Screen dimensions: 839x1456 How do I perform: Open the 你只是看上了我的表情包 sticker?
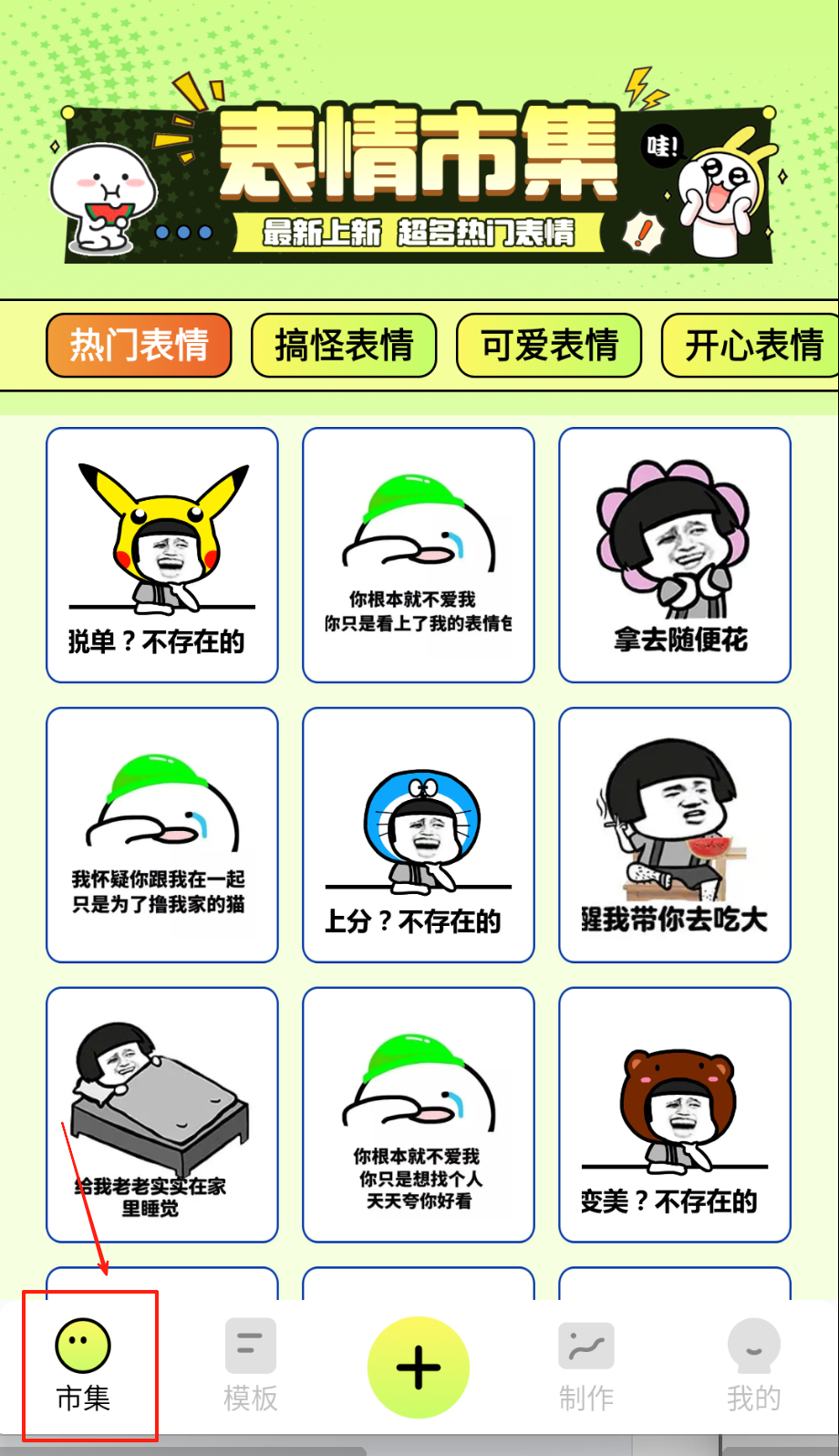click(x=419, y=555)
